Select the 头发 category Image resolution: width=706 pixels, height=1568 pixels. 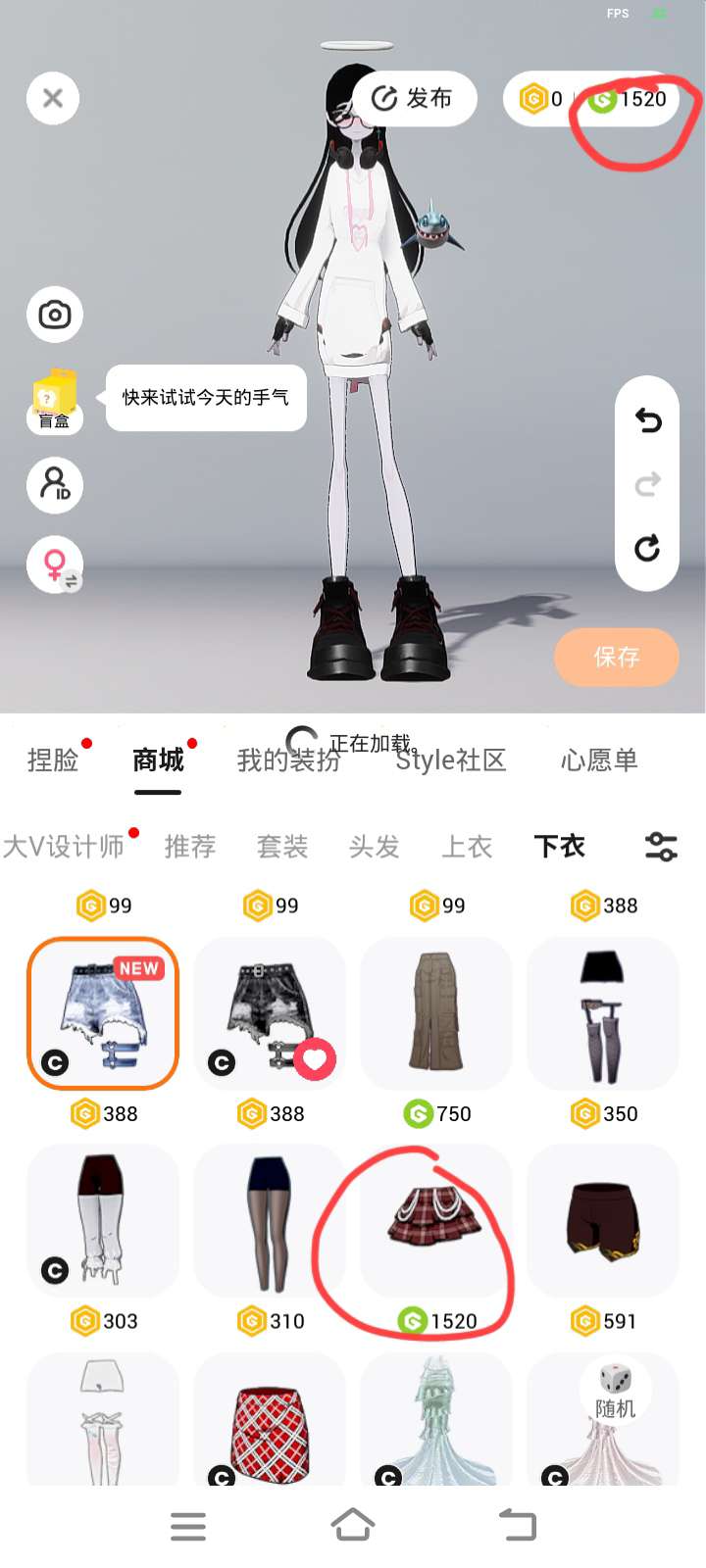point(375,847)
